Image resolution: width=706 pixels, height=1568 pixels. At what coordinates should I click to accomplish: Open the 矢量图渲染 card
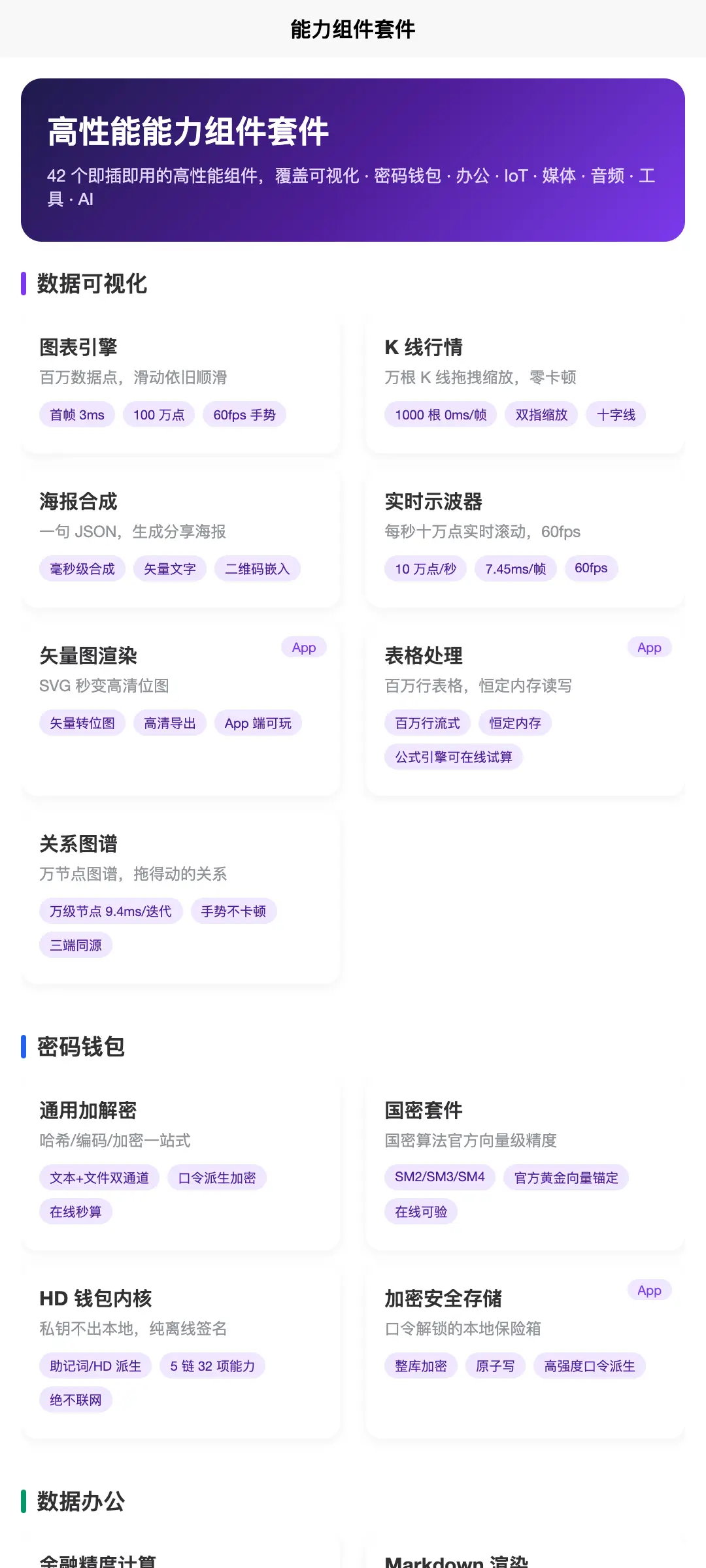click(180, 710)
